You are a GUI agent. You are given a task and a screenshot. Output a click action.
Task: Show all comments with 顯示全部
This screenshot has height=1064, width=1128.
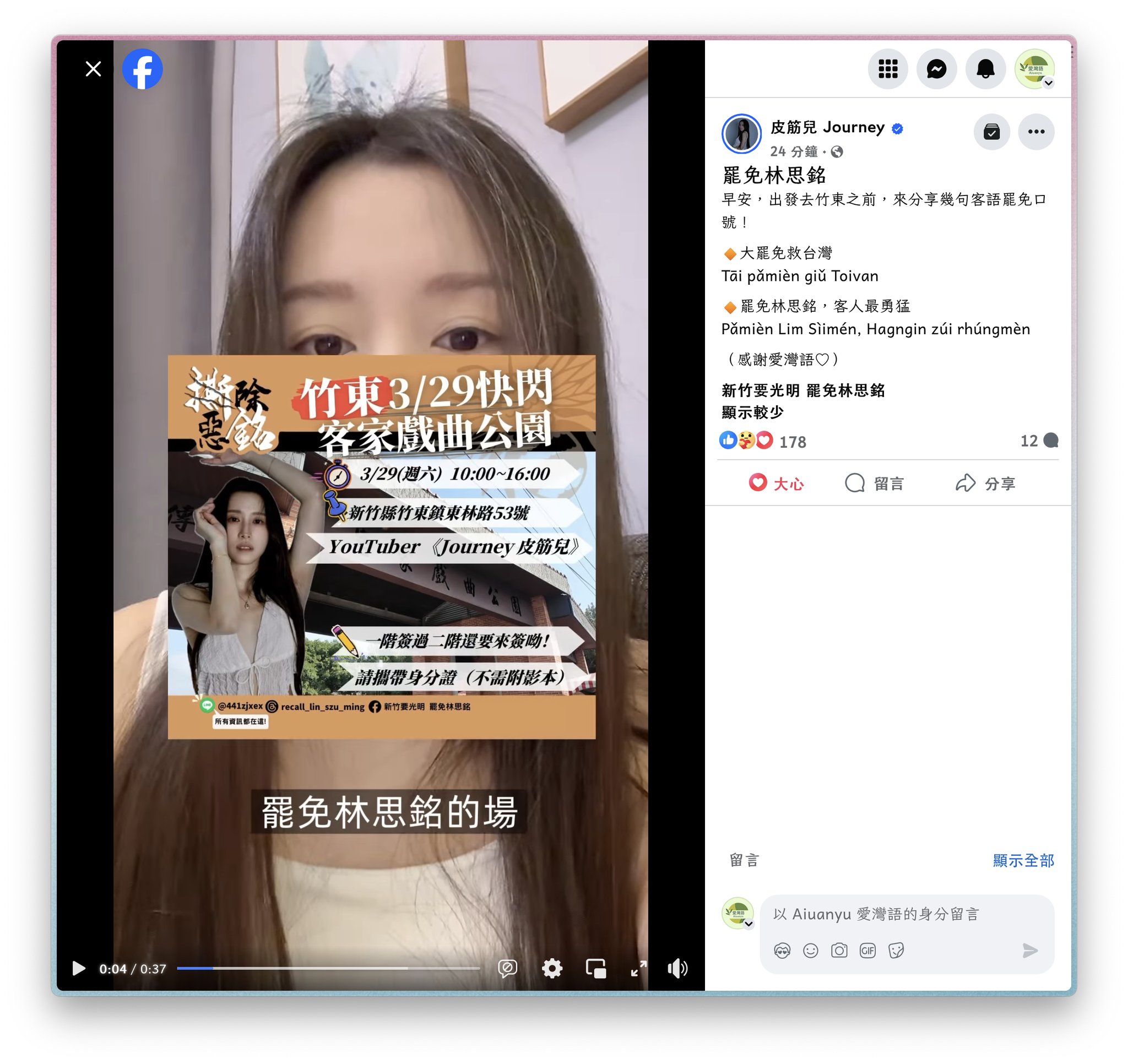pos(1022,860)
